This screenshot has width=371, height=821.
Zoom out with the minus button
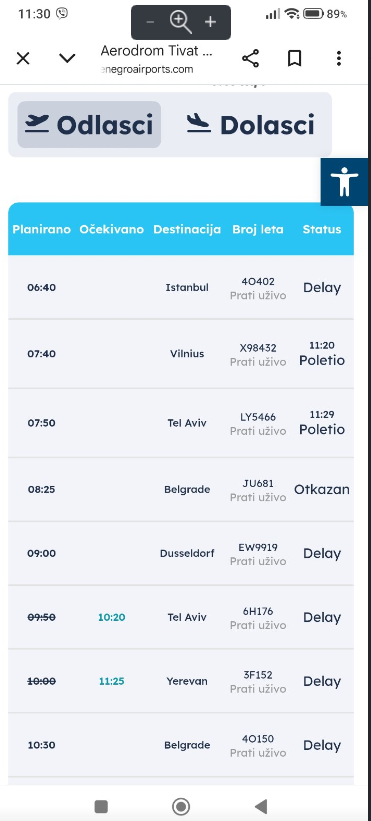click(150, 22)
